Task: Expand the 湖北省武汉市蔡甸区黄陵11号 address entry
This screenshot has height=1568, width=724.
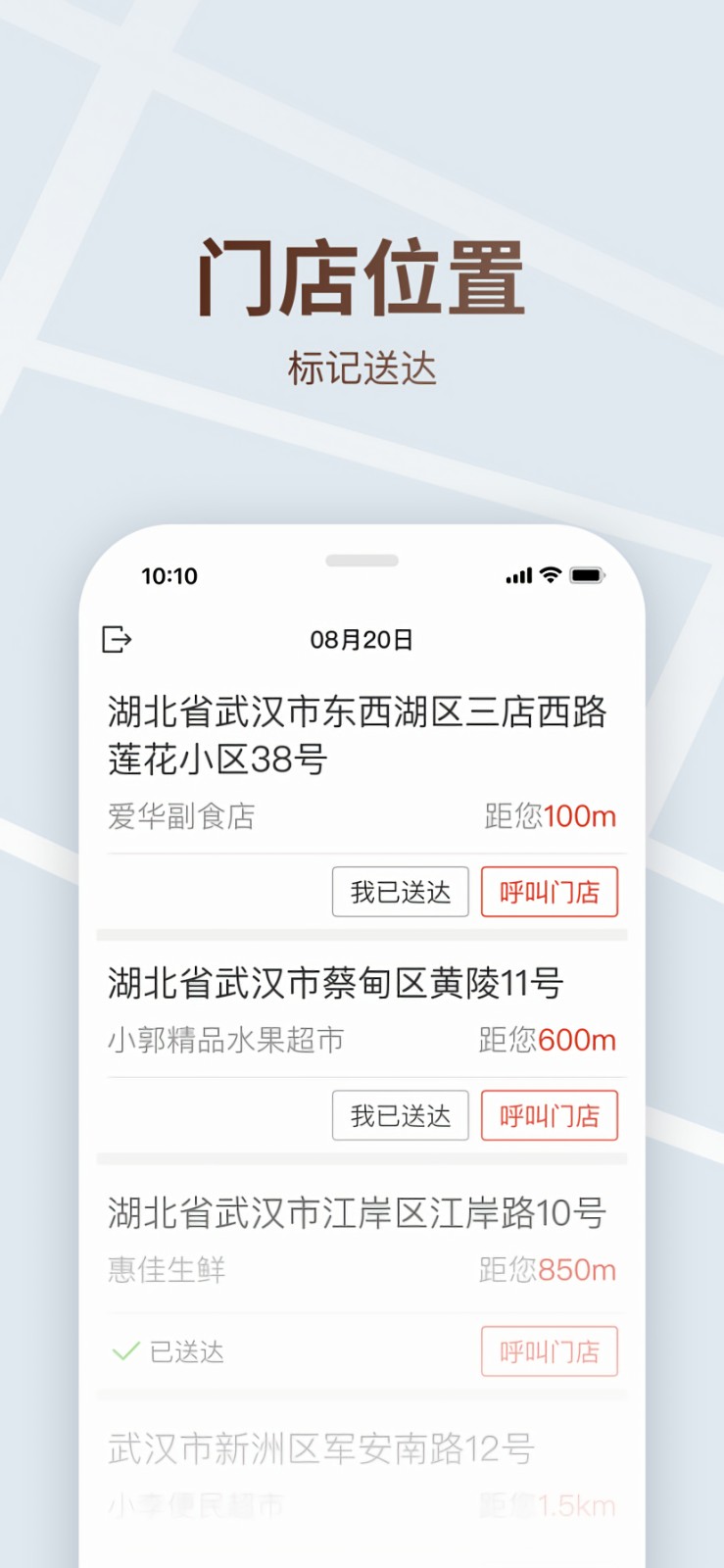Action: pos(336,984)
